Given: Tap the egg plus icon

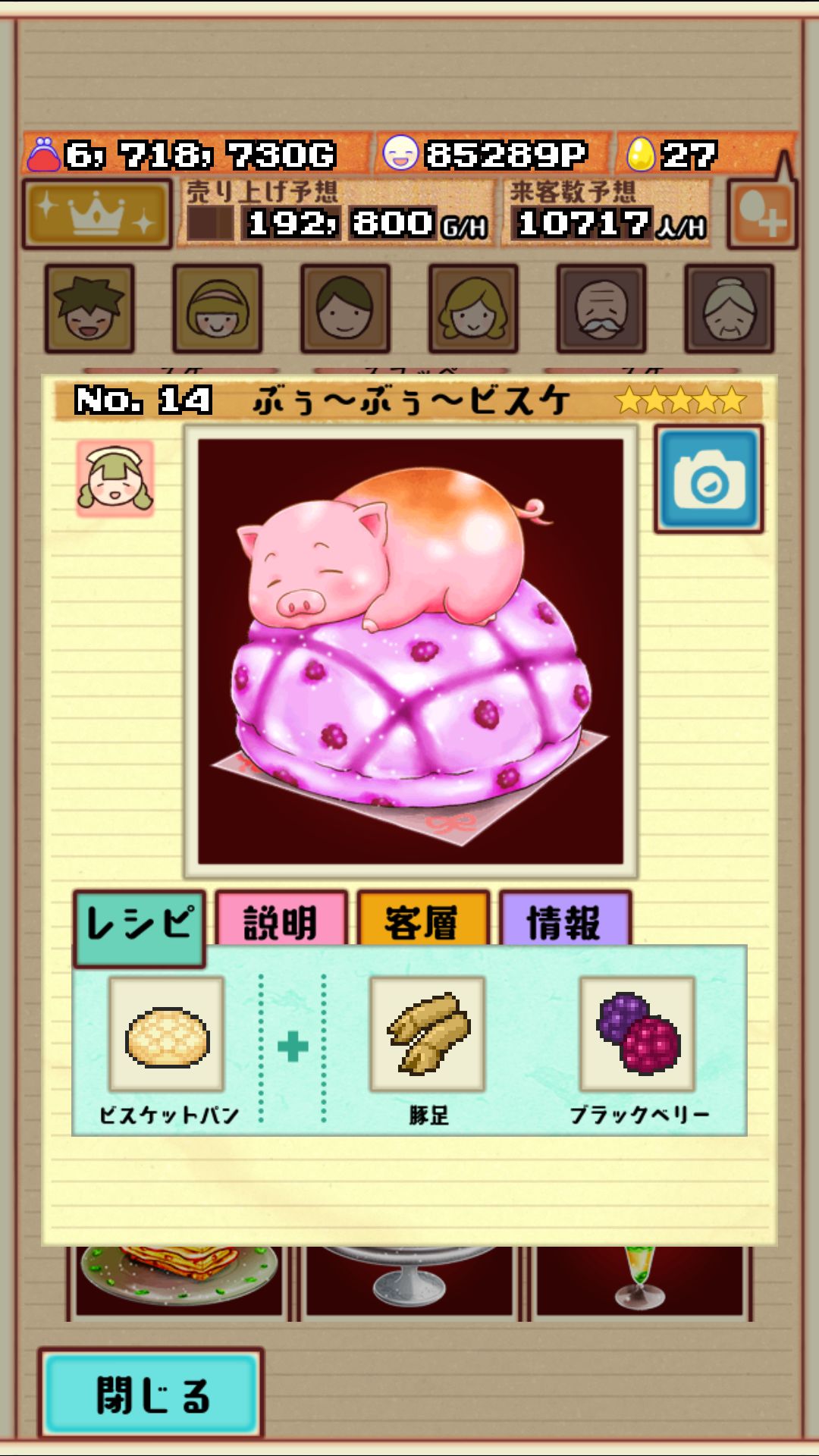Looking at the screenshot, I should pyautogui.click(x=761, y=215).
